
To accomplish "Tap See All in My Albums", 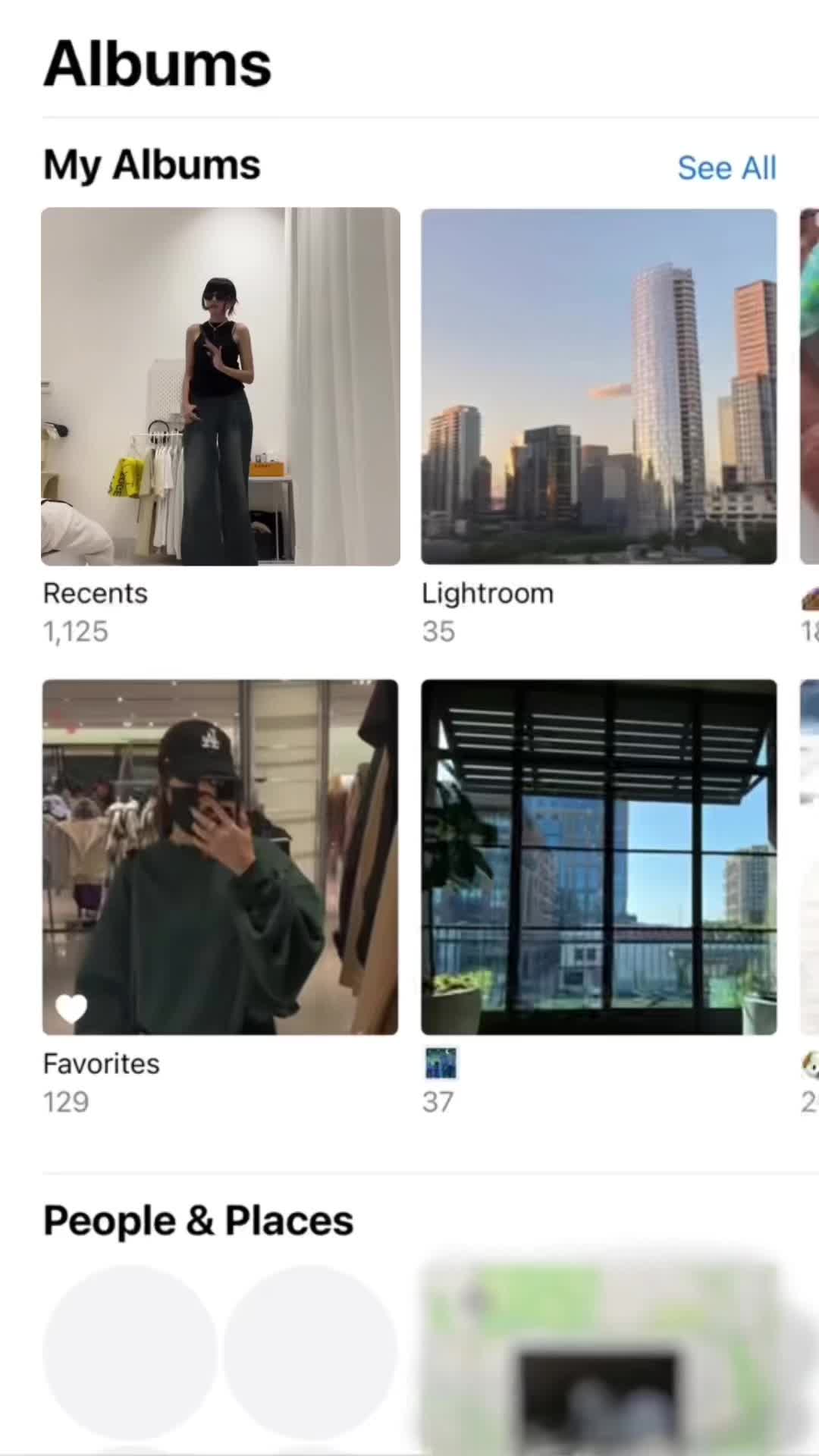I will pyautogui.click(x=726, y=168).
